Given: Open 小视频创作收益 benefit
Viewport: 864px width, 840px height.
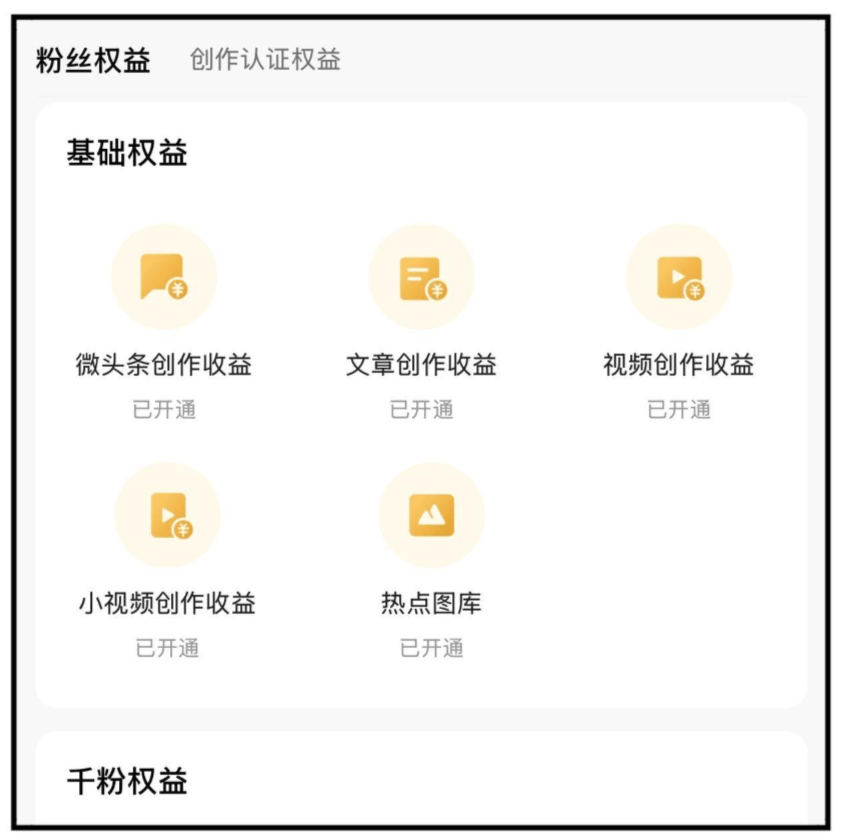Looking at the screenshot, I should coord(167,515).
